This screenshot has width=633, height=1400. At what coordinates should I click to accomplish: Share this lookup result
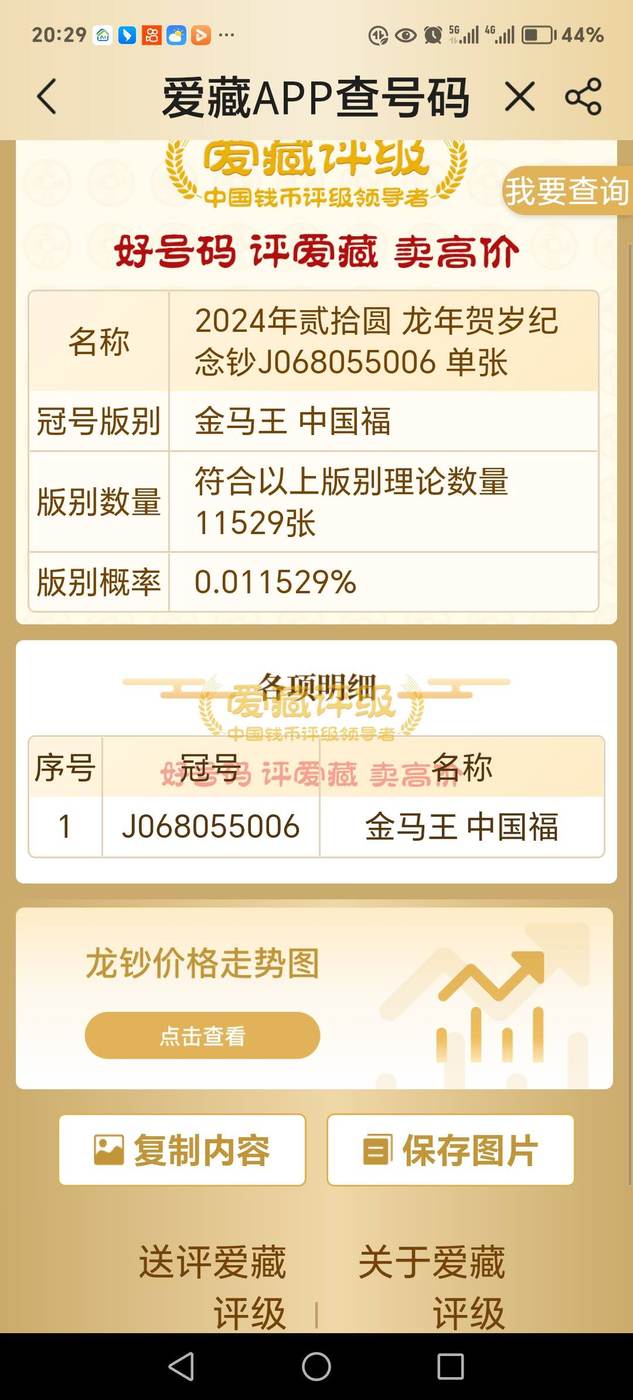point(583,97)
